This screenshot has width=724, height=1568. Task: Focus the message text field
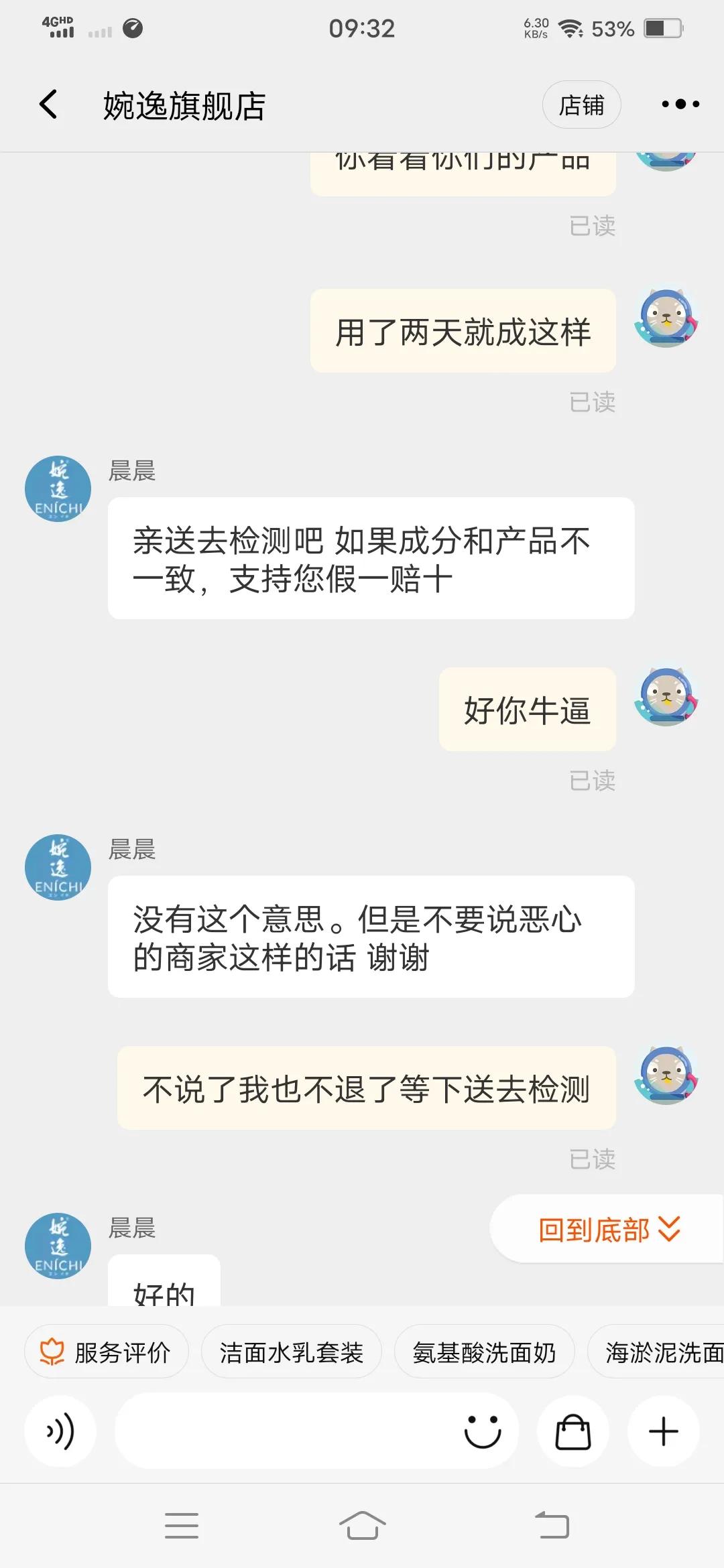(285, 1432)
